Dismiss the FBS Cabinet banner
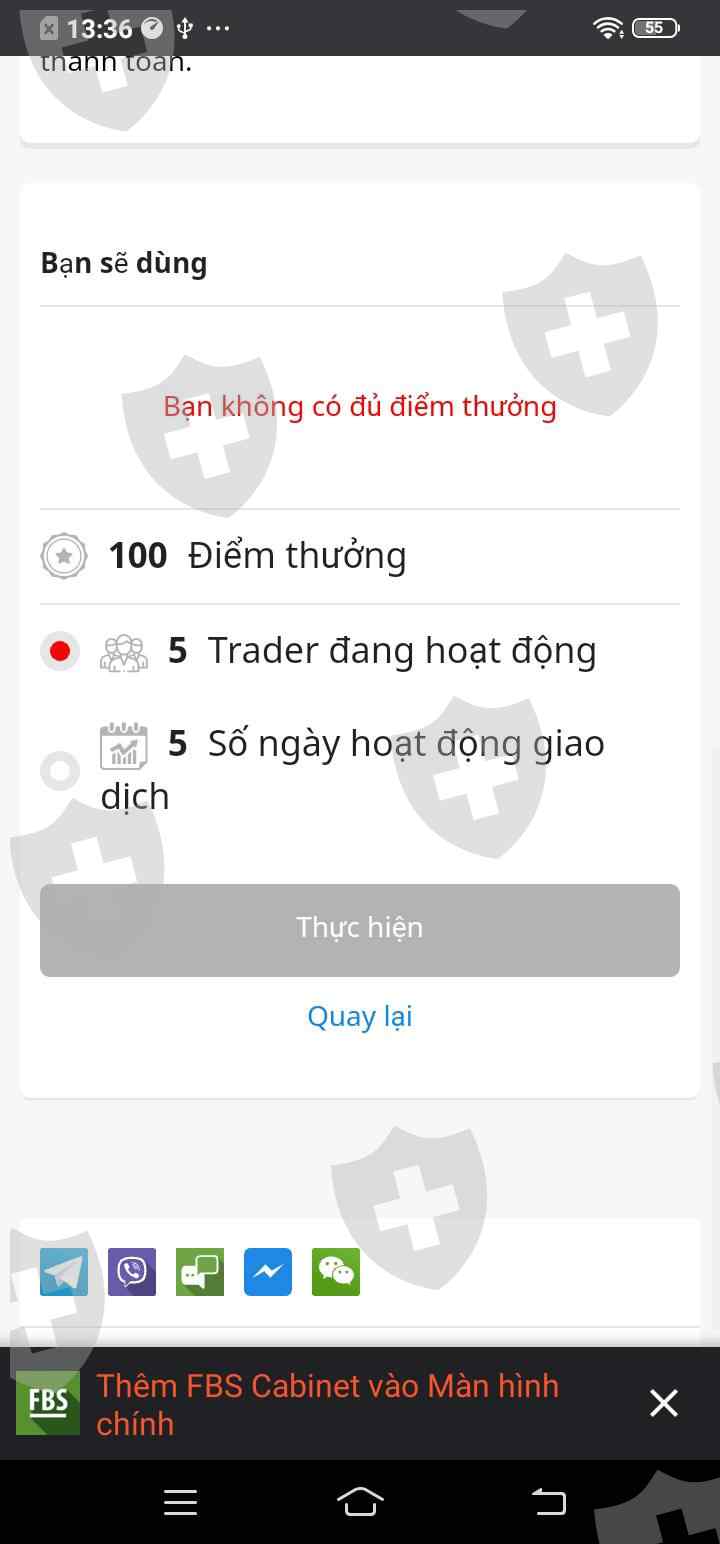Image resolution: width=720 pixels, height=1544 pixels. point(664,1403)
